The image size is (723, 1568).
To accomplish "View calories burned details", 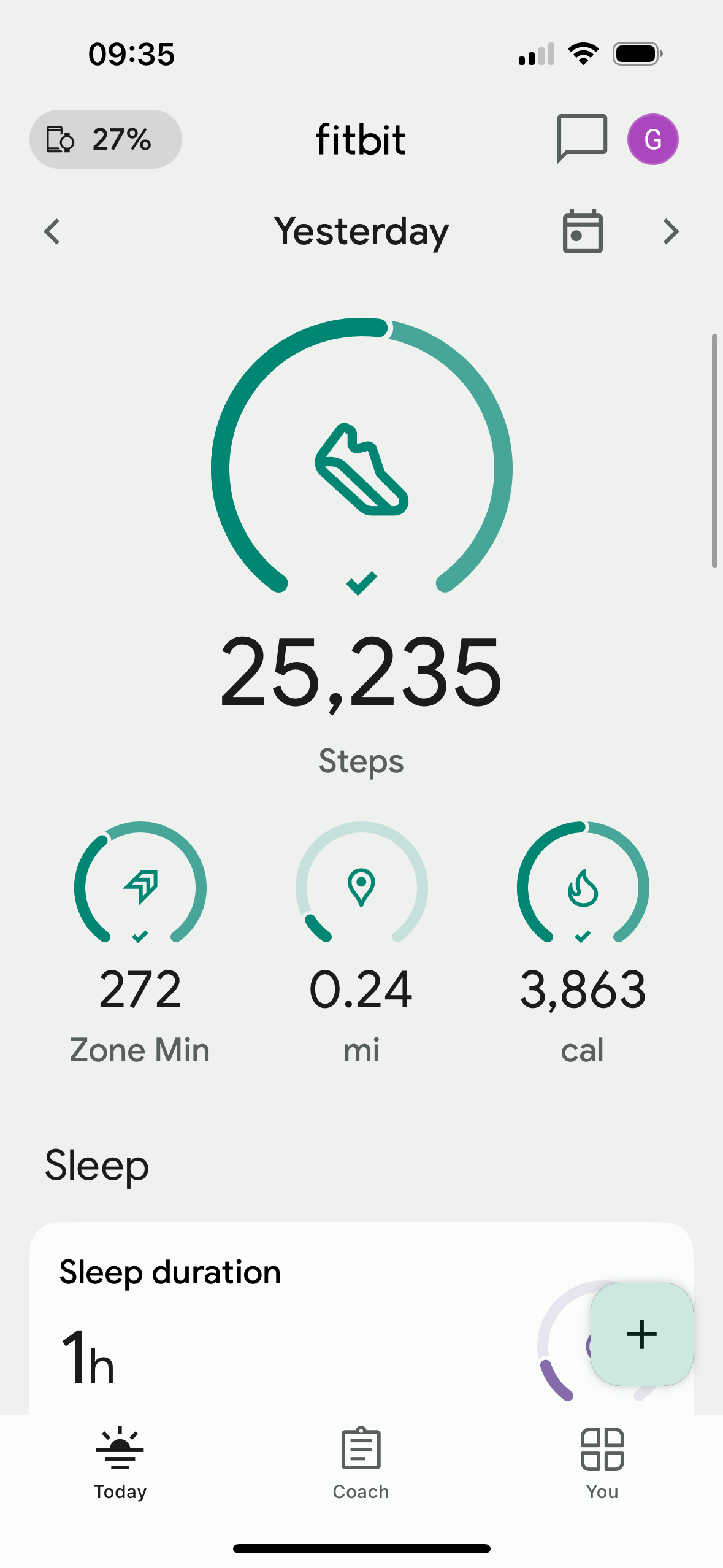I will click(583, 886).
